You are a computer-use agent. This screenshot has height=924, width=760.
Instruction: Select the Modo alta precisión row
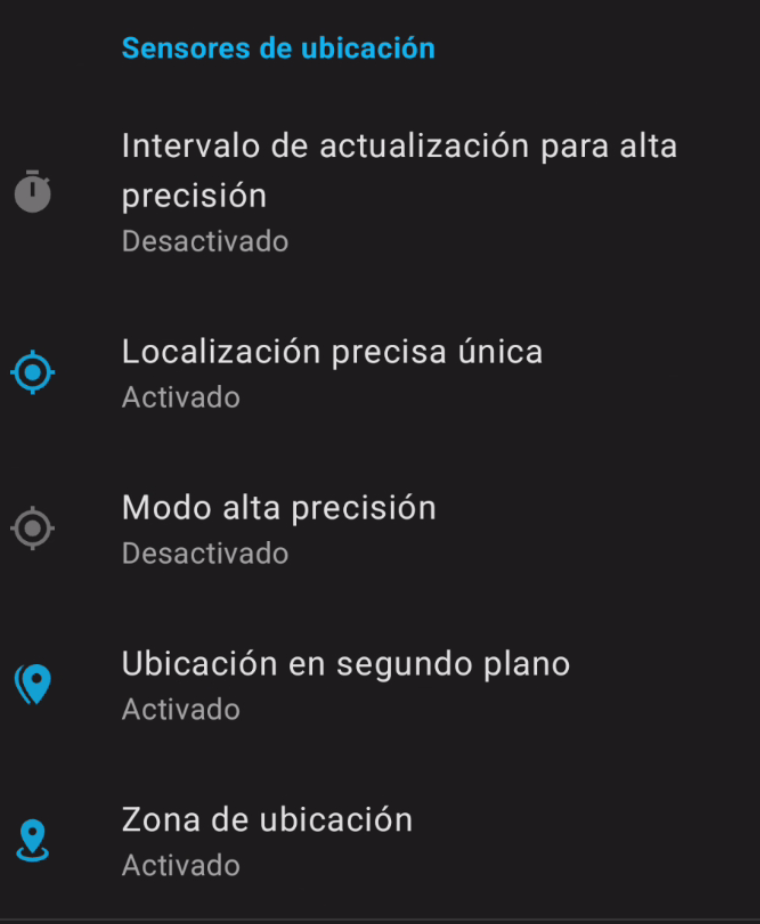[380, 529]
